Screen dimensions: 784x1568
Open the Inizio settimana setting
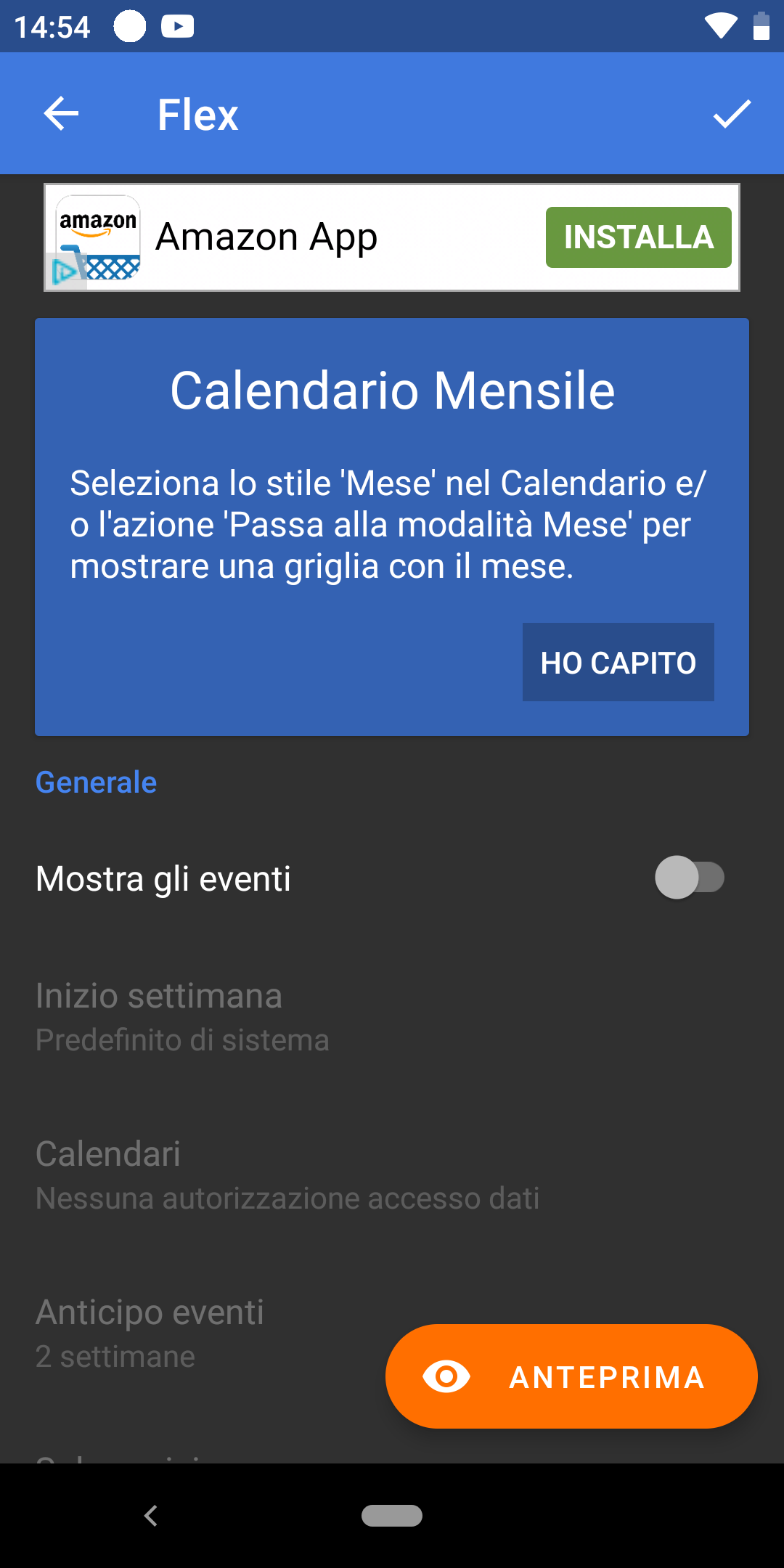[392, 1017]
